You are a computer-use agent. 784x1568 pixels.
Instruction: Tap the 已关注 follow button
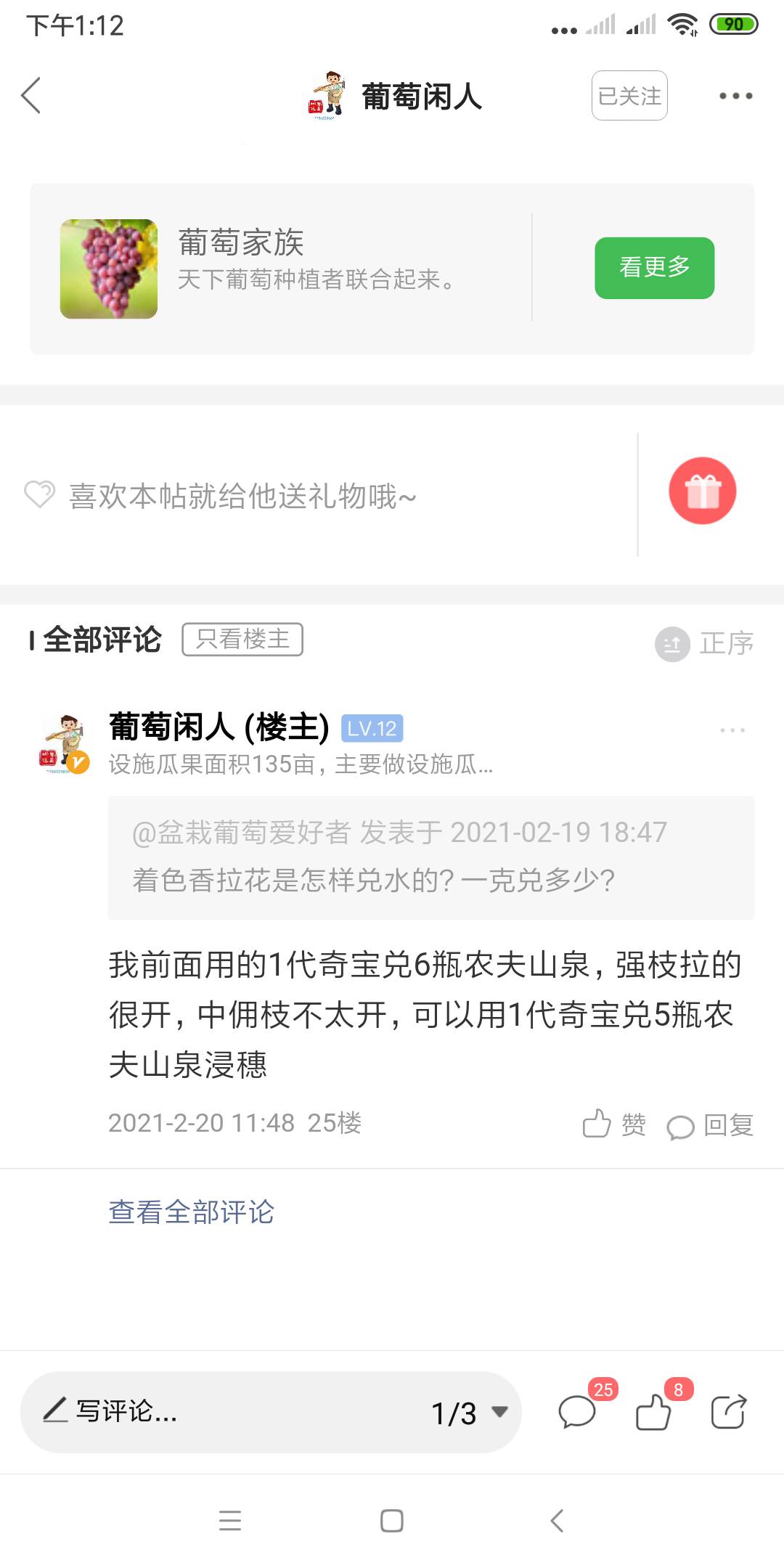point(629,95)
